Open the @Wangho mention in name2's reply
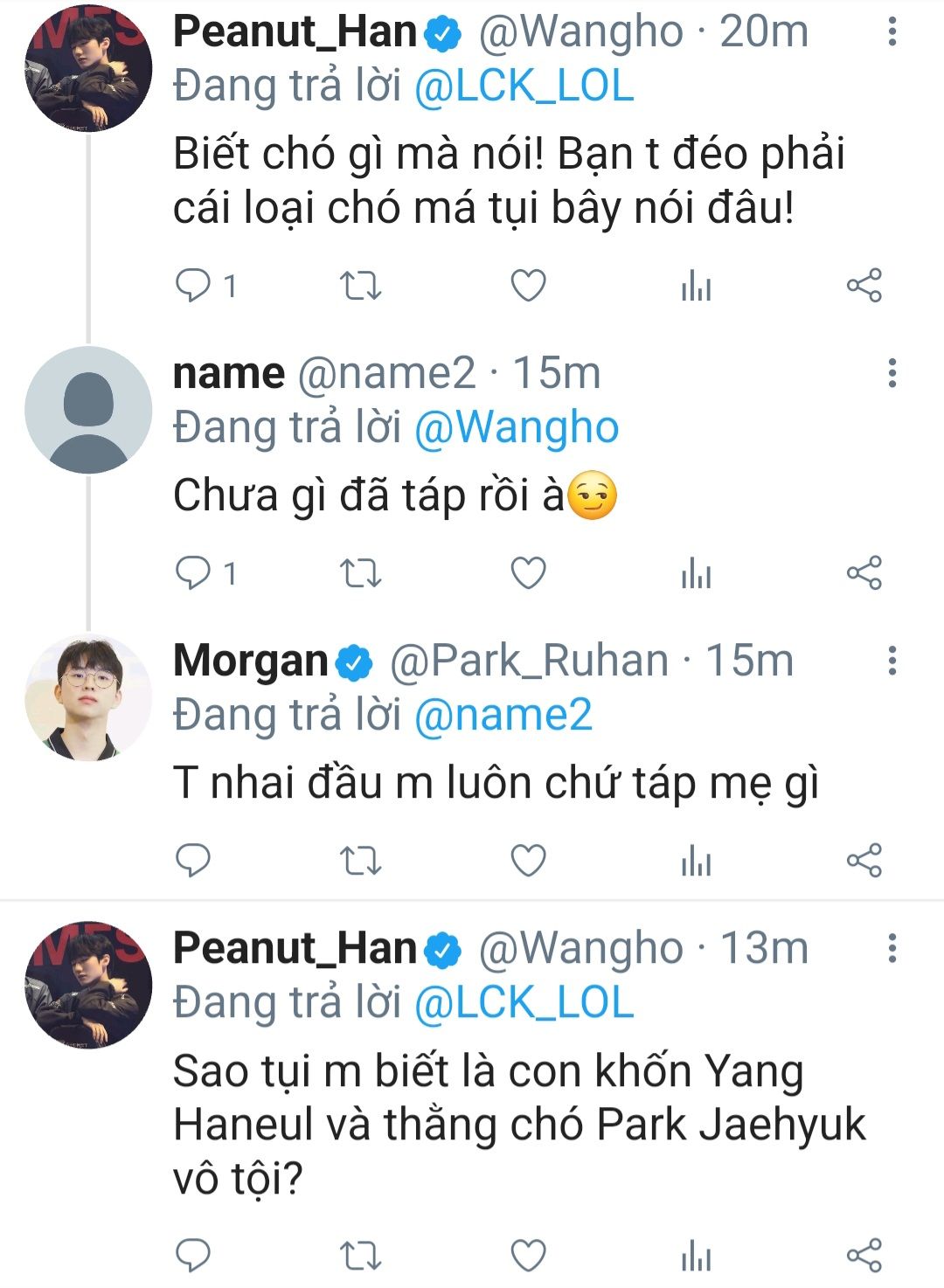The width and height of the screenshot is (944, 1288). (x=517, y=427)
